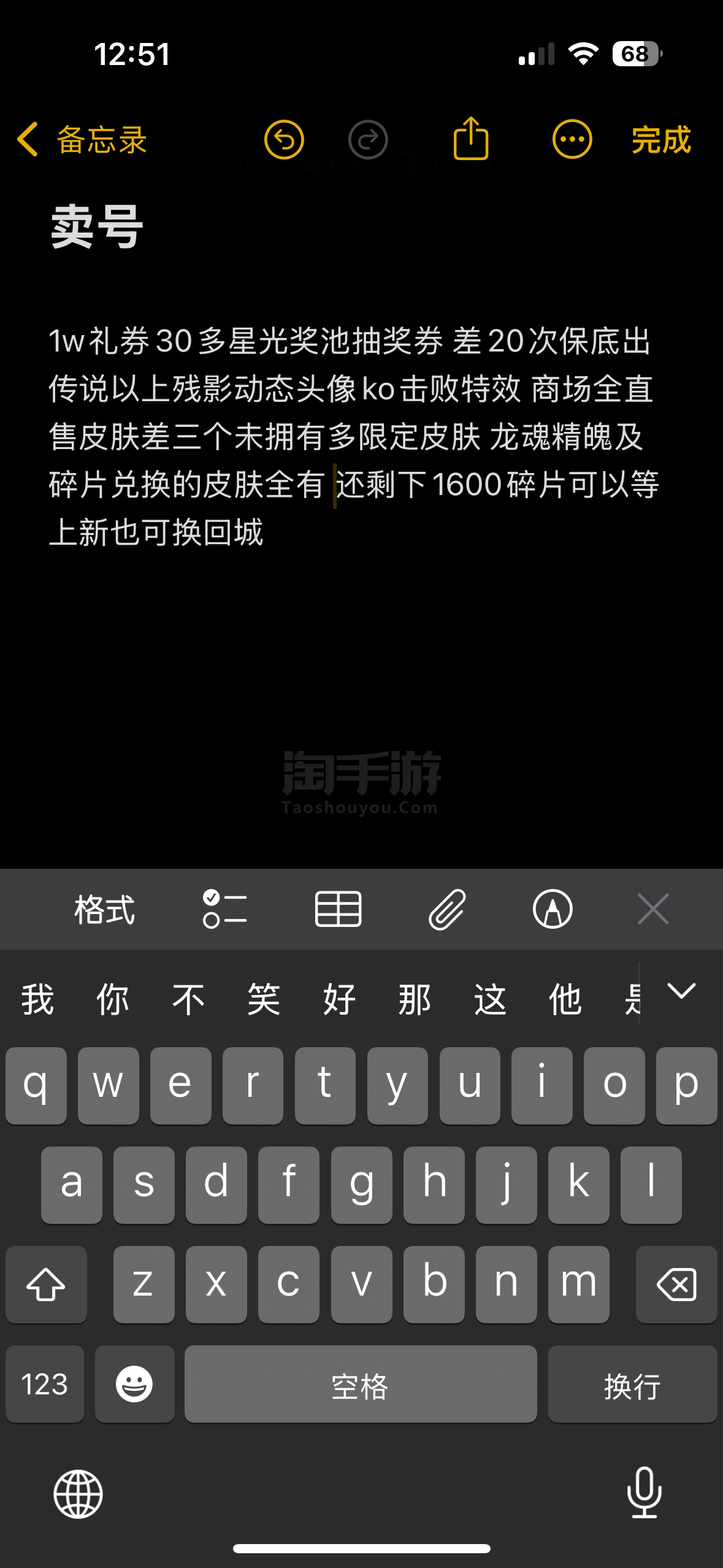Tap 完成 to finish editing
This screenshot has width=723, height=1568.
(661, 140)
